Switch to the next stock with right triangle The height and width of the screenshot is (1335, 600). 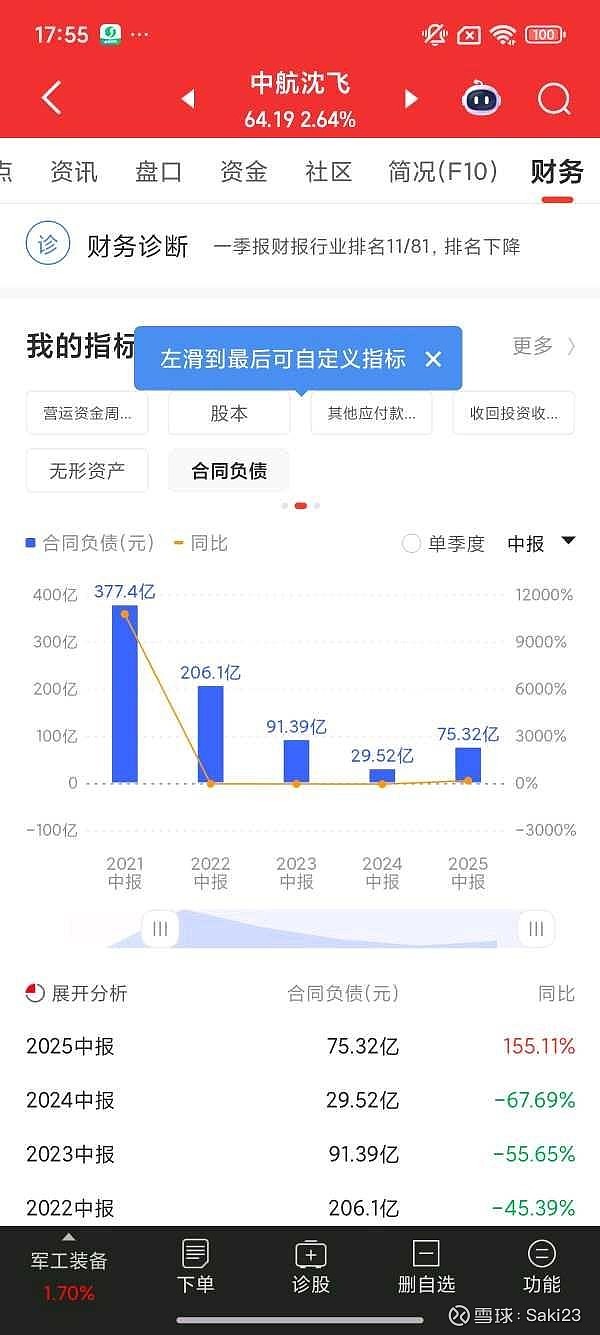410,98
